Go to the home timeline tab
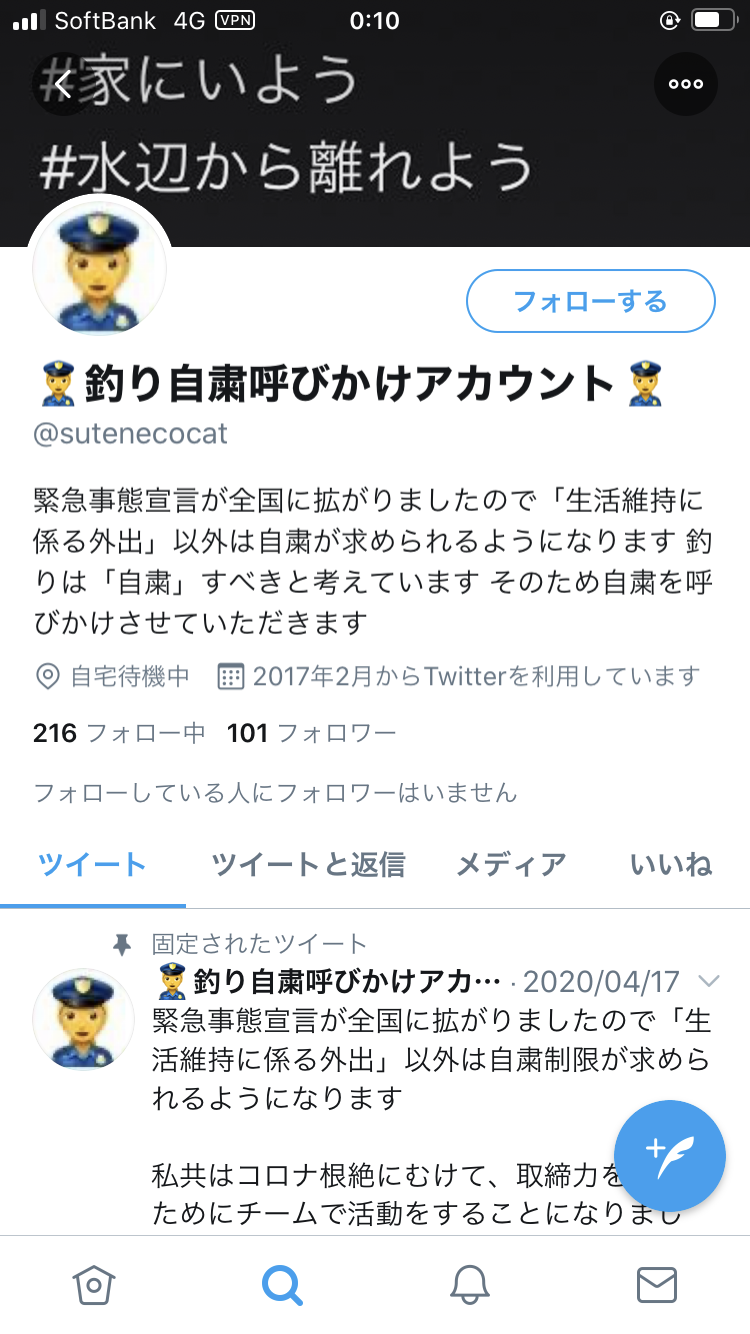The height and width of the screenshot is (1334, 750). click(x=94, y=1285)
